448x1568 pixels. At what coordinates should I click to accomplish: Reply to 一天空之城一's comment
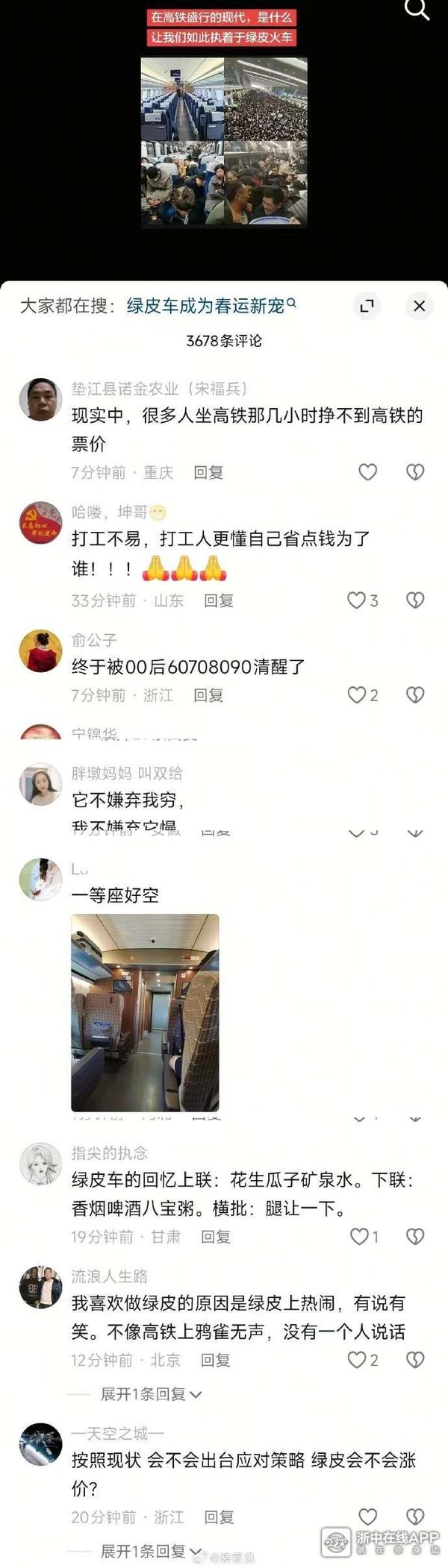219,1517
